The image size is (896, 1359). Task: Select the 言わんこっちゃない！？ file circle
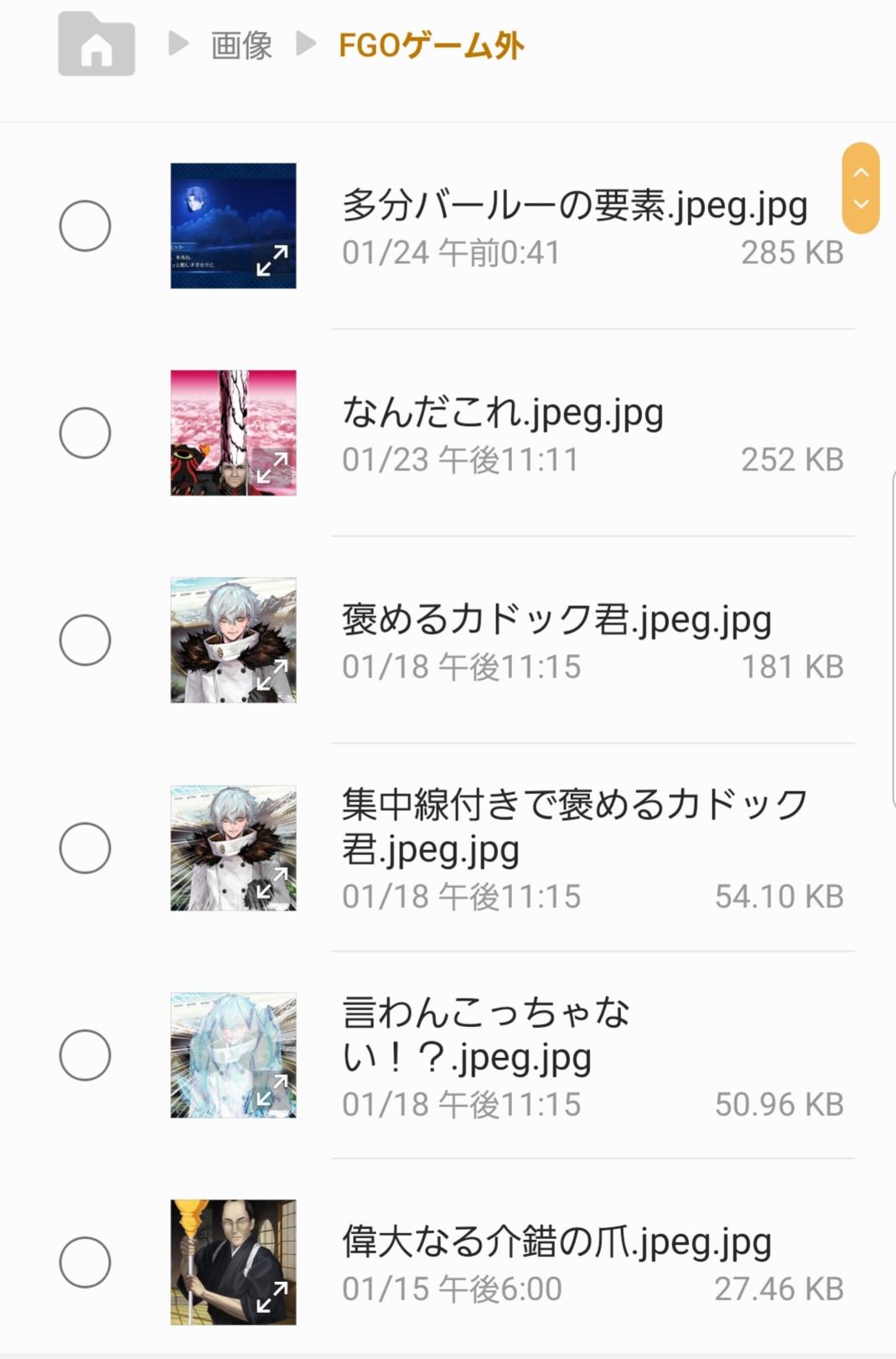pyautogui.click(x=85, y=1055)
